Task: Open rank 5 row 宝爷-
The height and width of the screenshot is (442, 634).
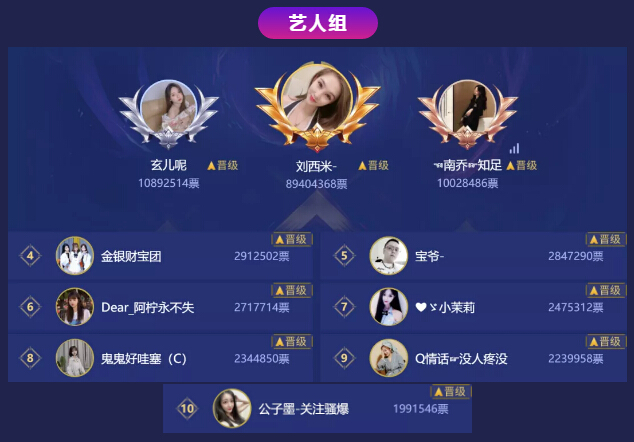Action: pyautogui.click(x=473, y=256)
